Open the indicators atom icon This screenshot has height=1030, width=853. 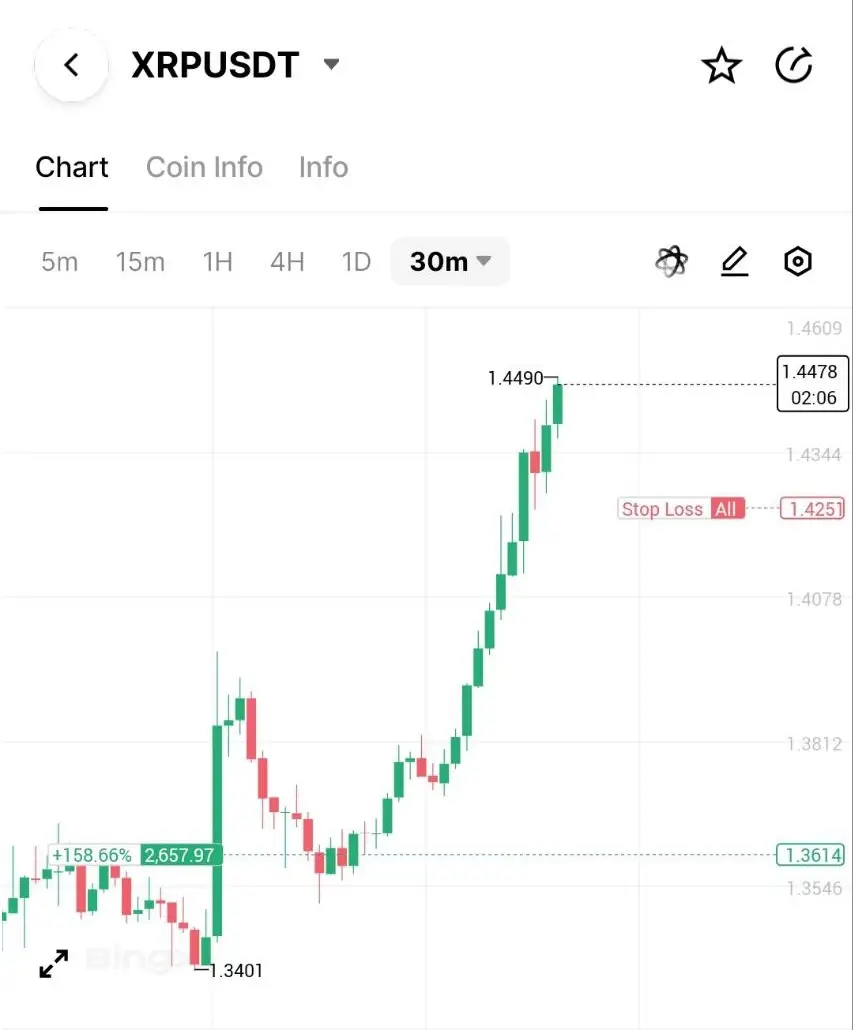click(671, 262)
